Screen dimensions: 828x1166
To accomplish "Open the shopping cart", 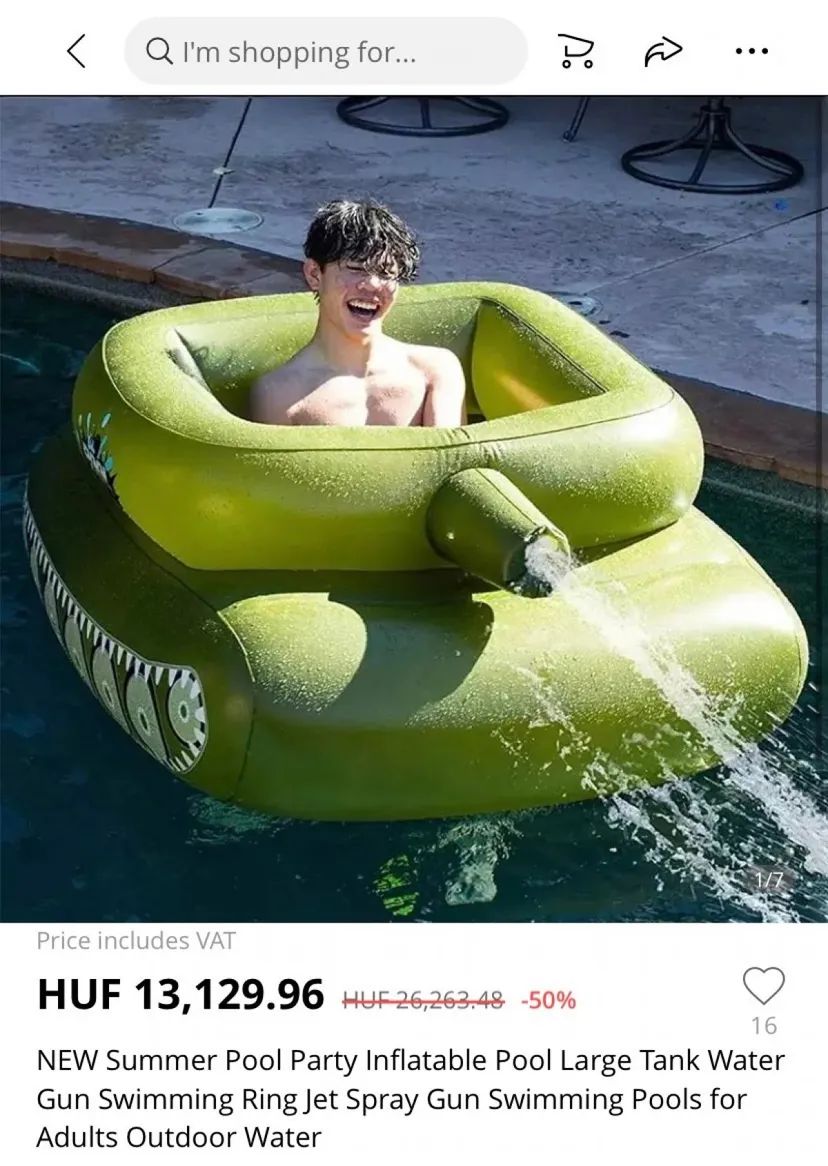I will coord(575,51).
